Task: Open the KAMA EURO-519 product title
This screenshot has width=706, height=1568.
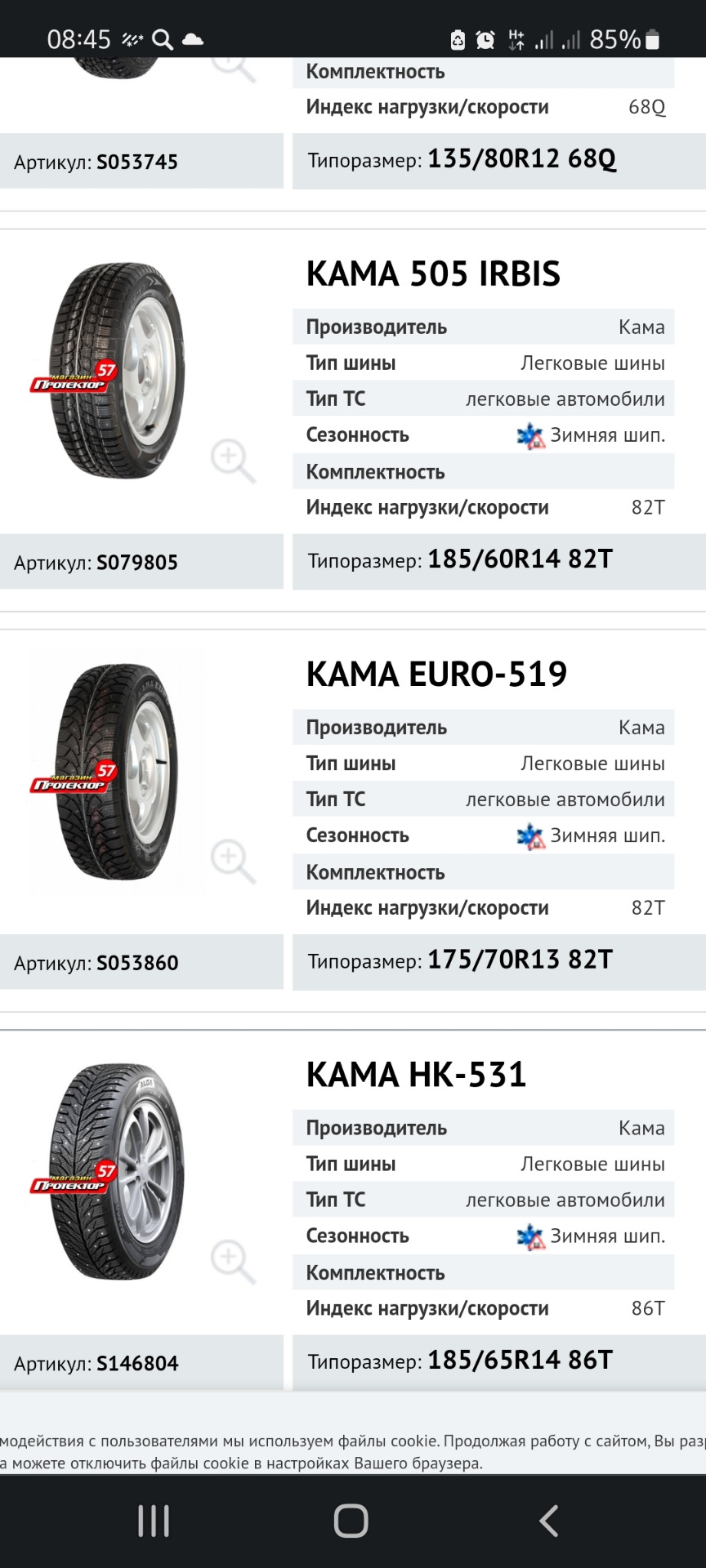Action: click(x=436, y=674)
